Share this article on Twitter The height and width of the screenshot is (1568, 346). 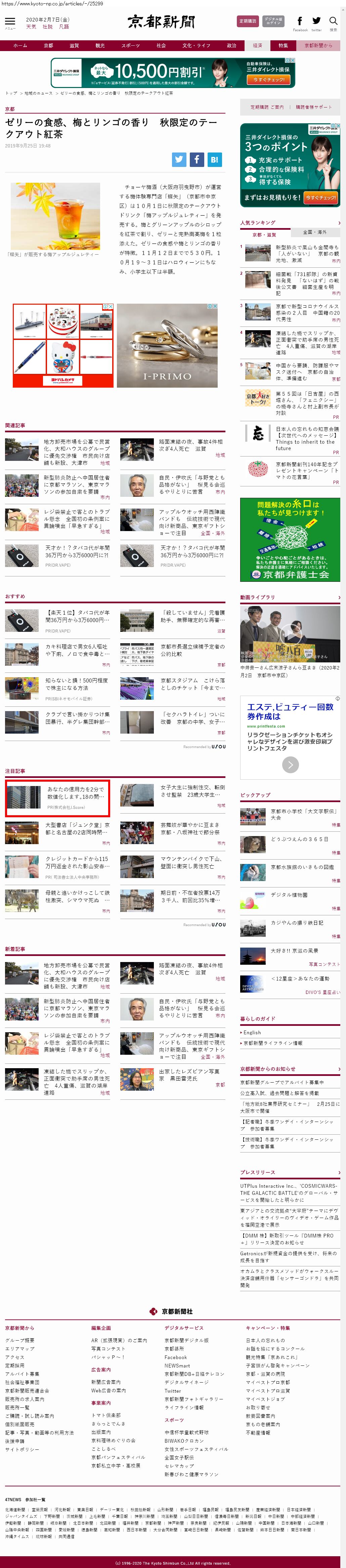(x=178, y=160)
